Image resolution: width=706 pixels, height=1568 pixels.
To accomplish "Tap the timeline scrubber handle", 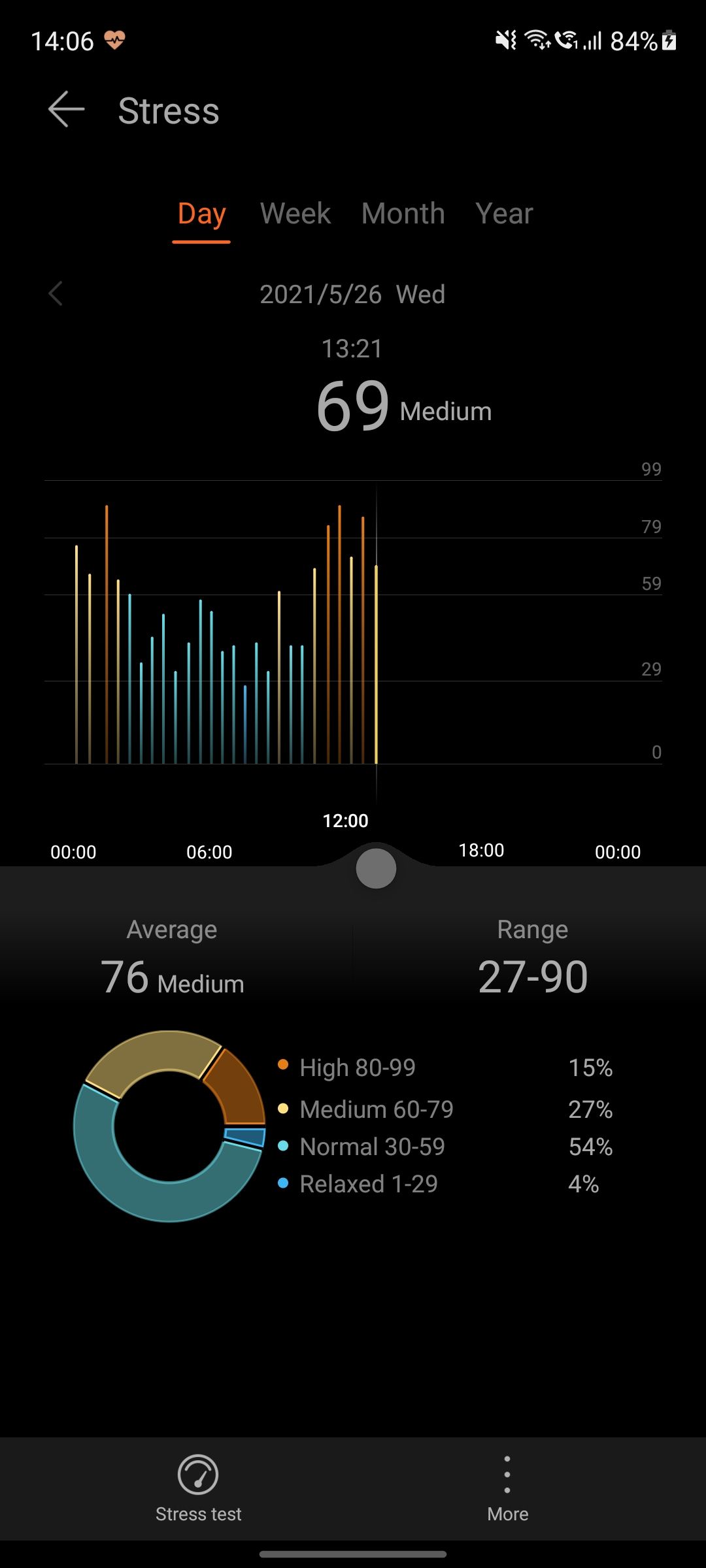I will click(x=376, y=868).
